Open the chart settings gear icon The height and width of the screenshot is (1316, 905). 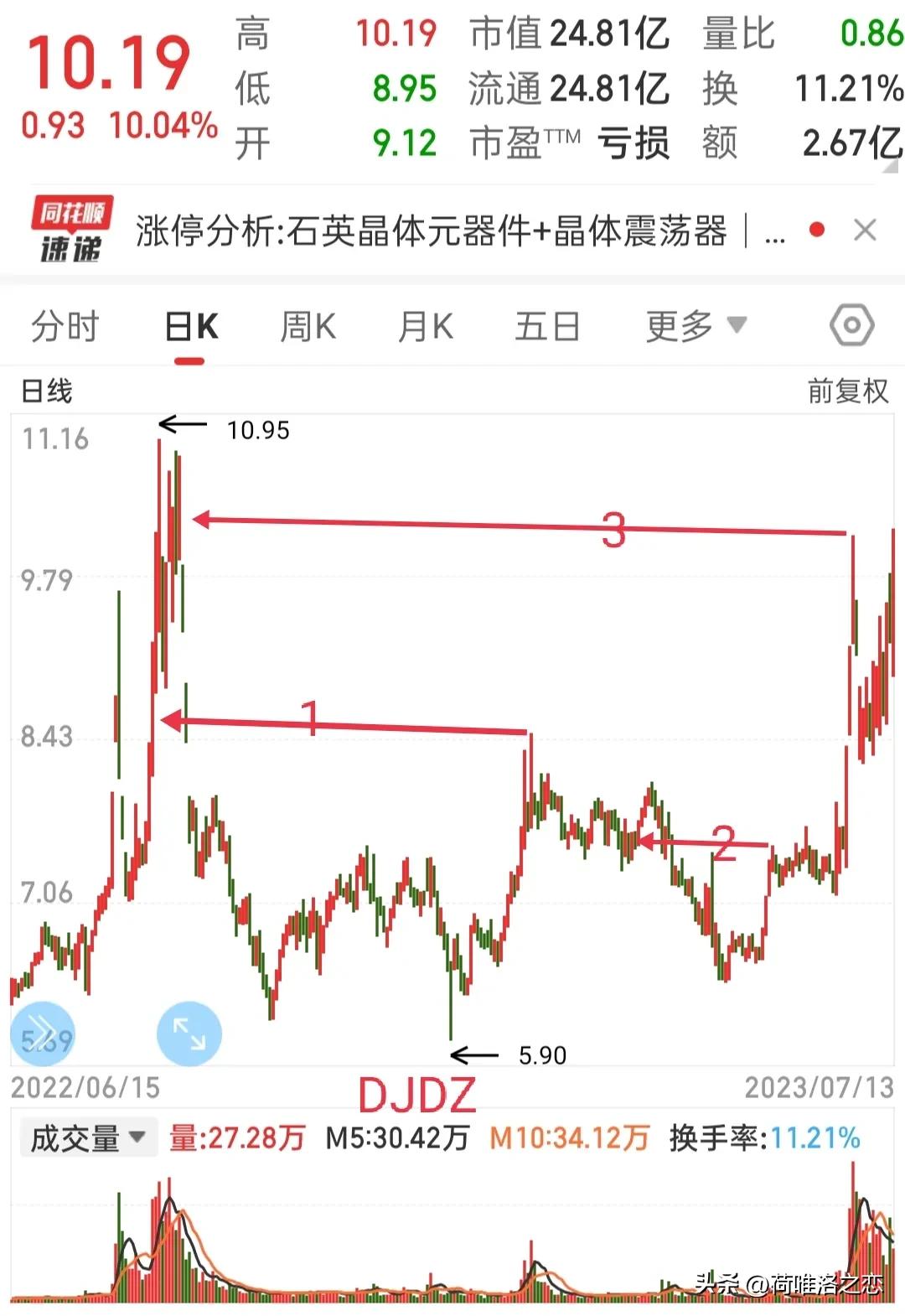pos(851,325)
